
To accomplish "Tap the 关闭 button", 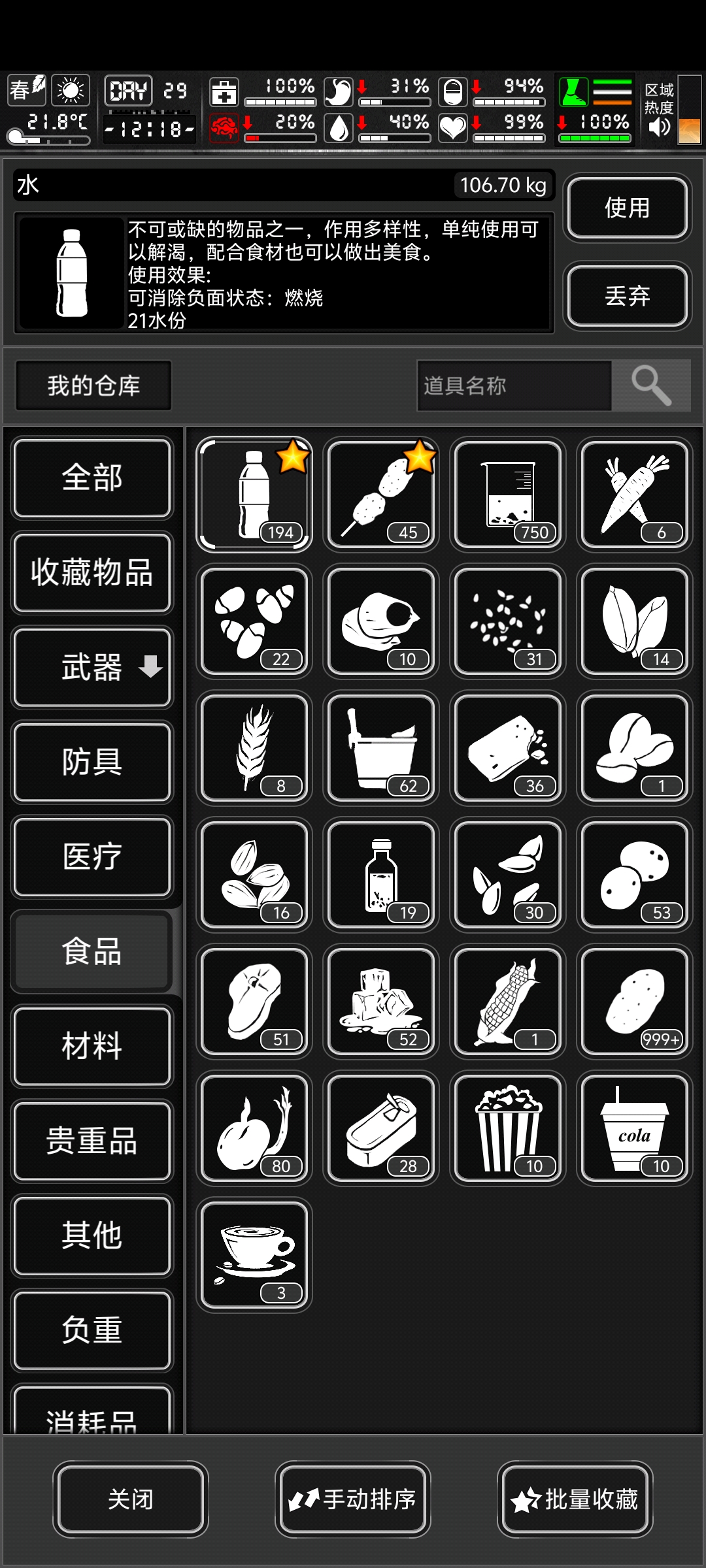I will (131, 1499).
